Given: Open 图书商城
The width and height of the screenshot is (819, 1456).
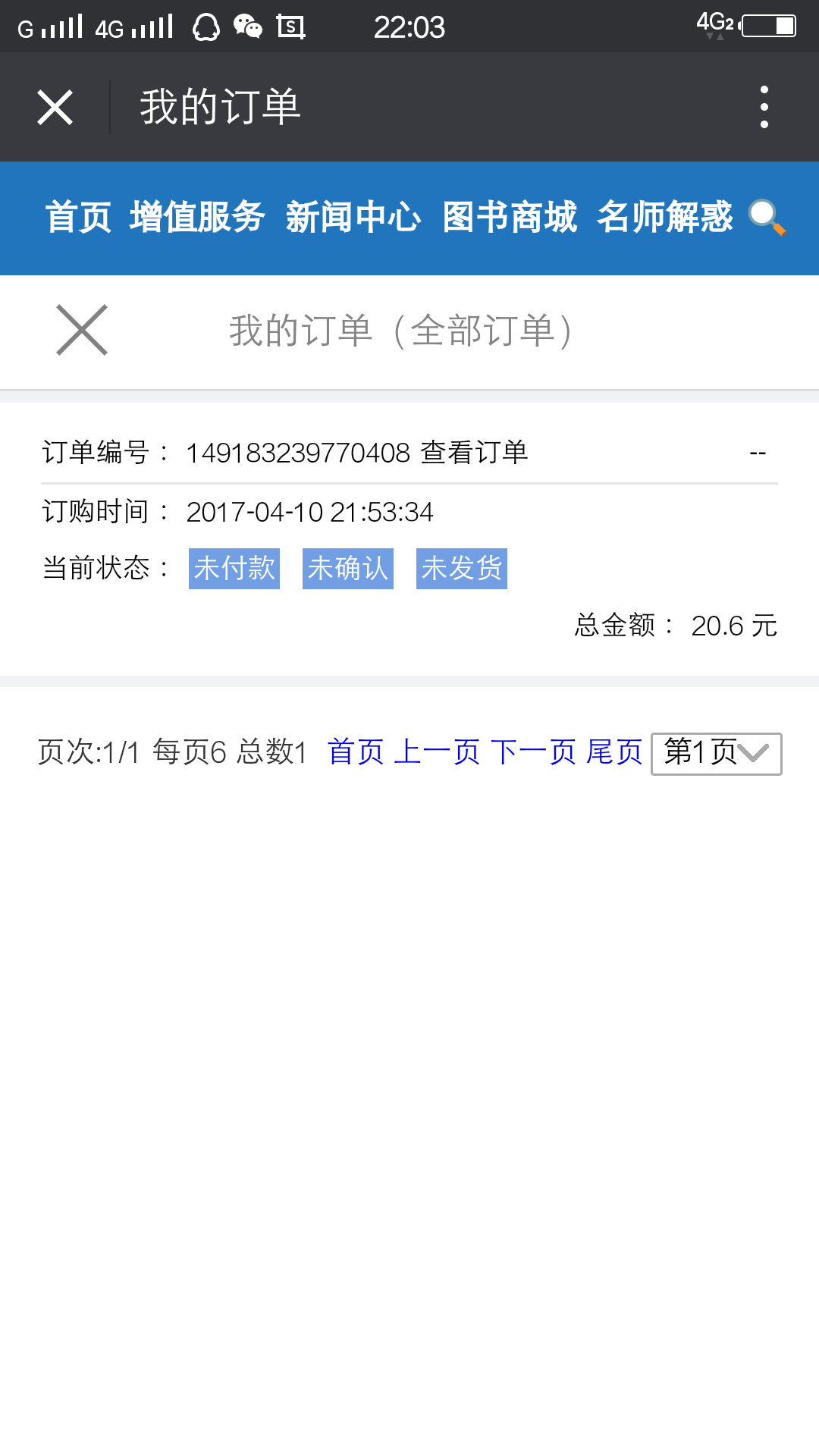Looking at the screenshot, I should [x=510, y=218].
